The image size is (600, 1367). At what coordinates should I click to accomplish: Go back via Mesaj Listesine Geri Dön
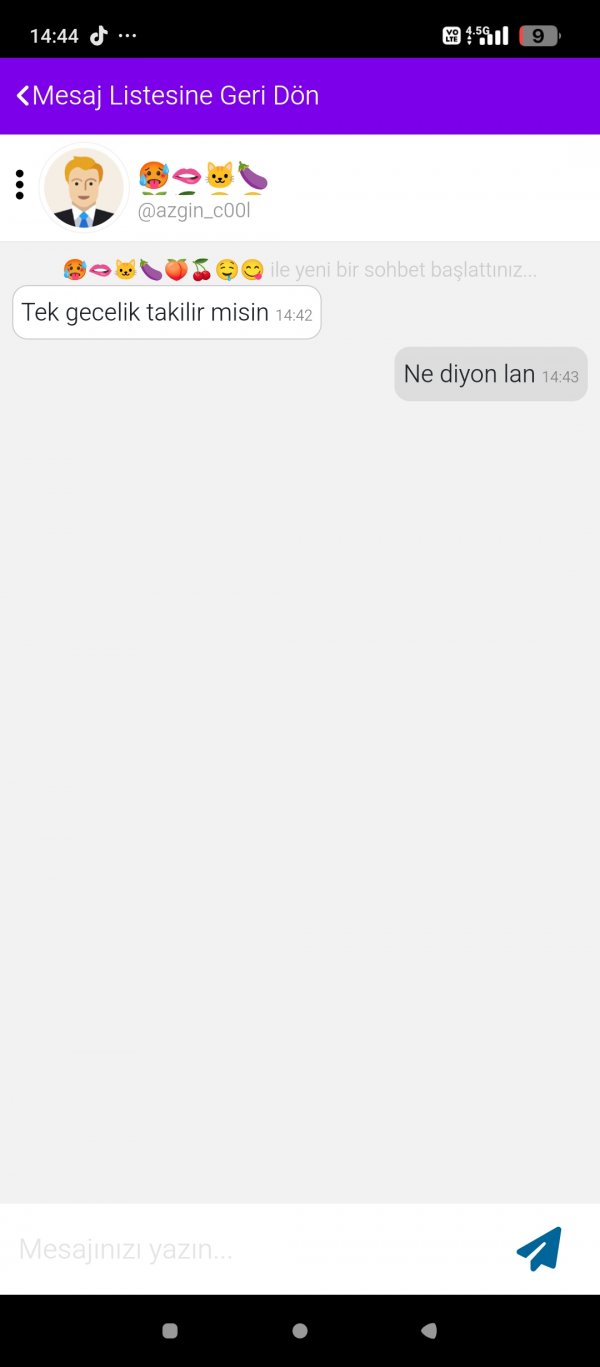tap(167, 96)
